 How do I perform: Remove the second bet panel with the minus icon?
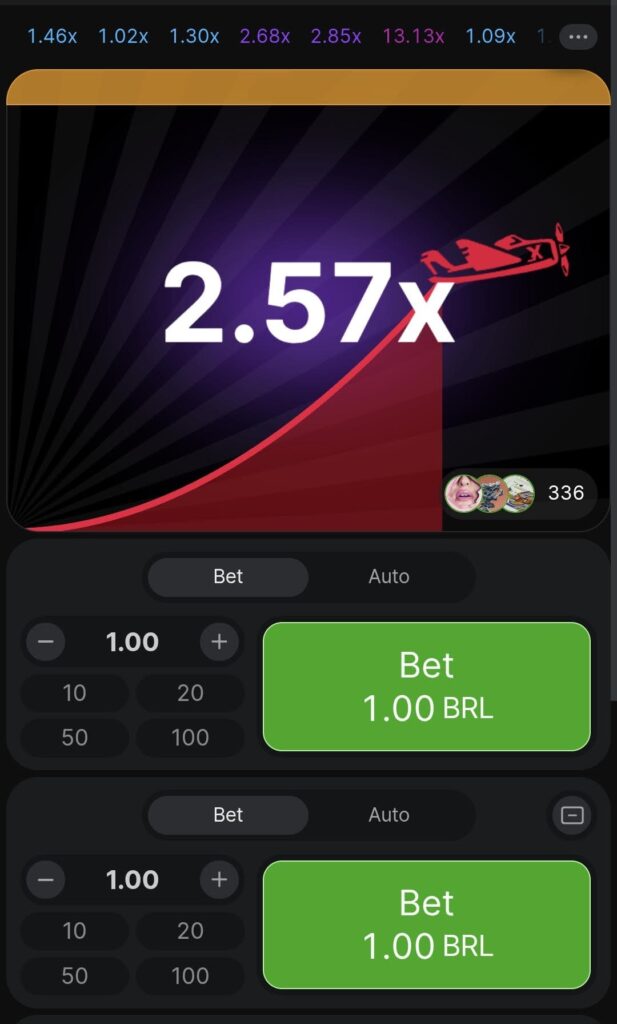pyautogui.click(x=572, y=815)
